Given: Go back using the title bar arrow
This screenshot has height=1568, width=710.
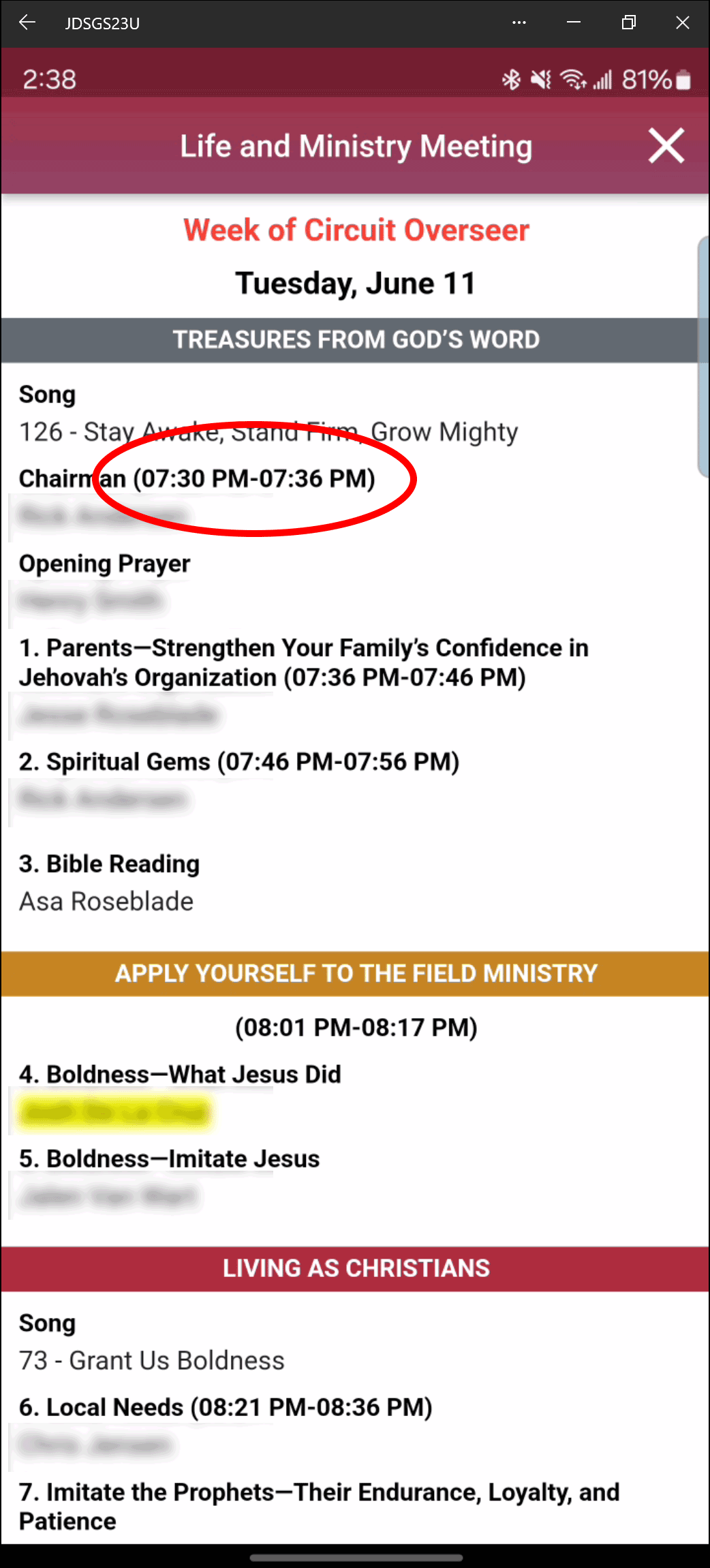Looking at the screenshot, I should [x=27, y=22].
